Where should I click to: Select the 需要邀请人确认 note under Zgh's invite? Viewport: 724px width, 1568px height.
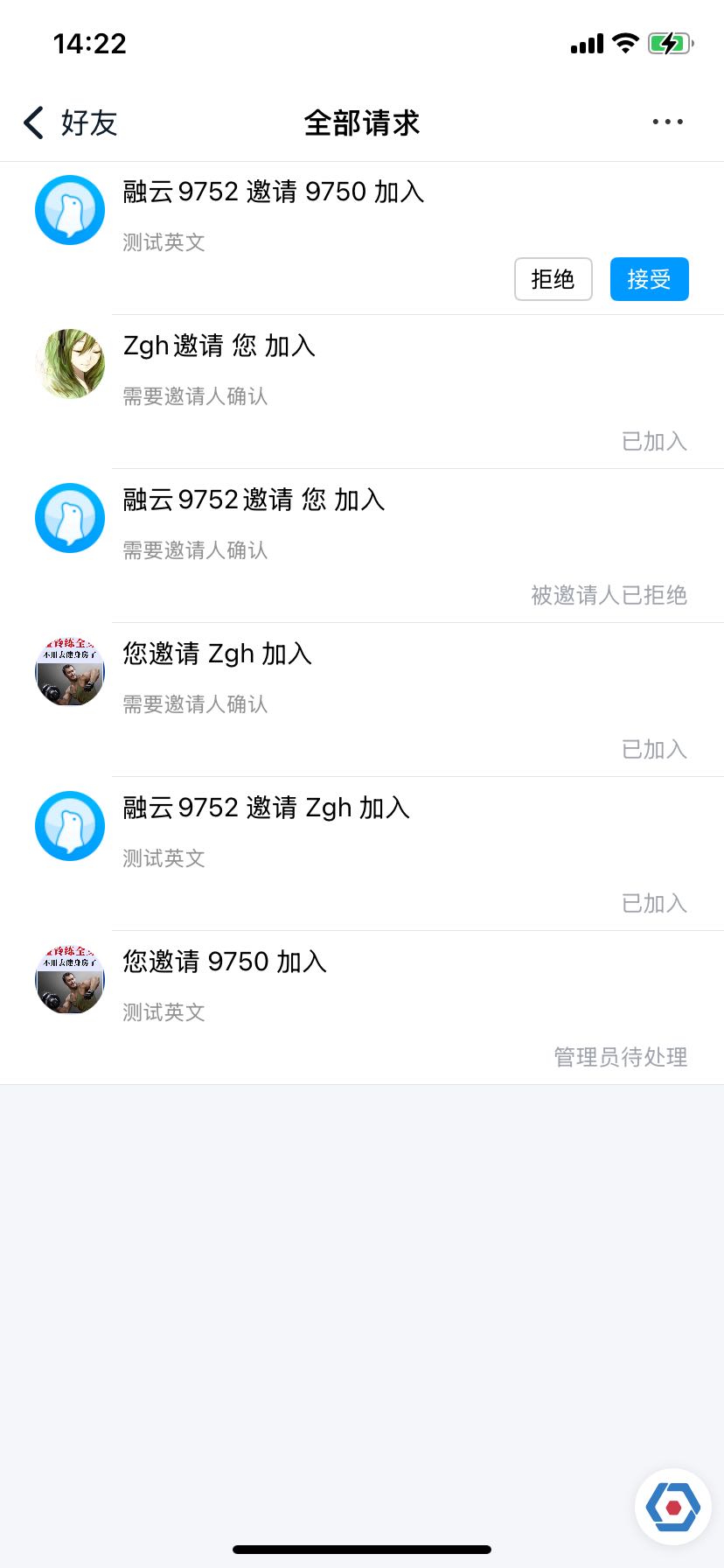click(x=195, y=396)
